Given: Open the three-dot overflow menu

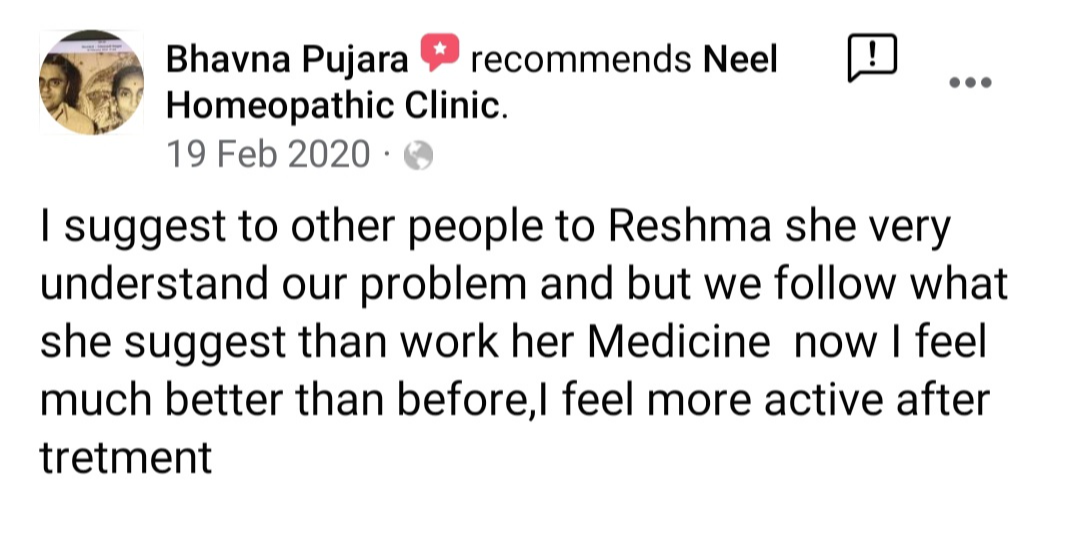Looking at the screenshot, I should pyautogui.click(x=969, y=83).
